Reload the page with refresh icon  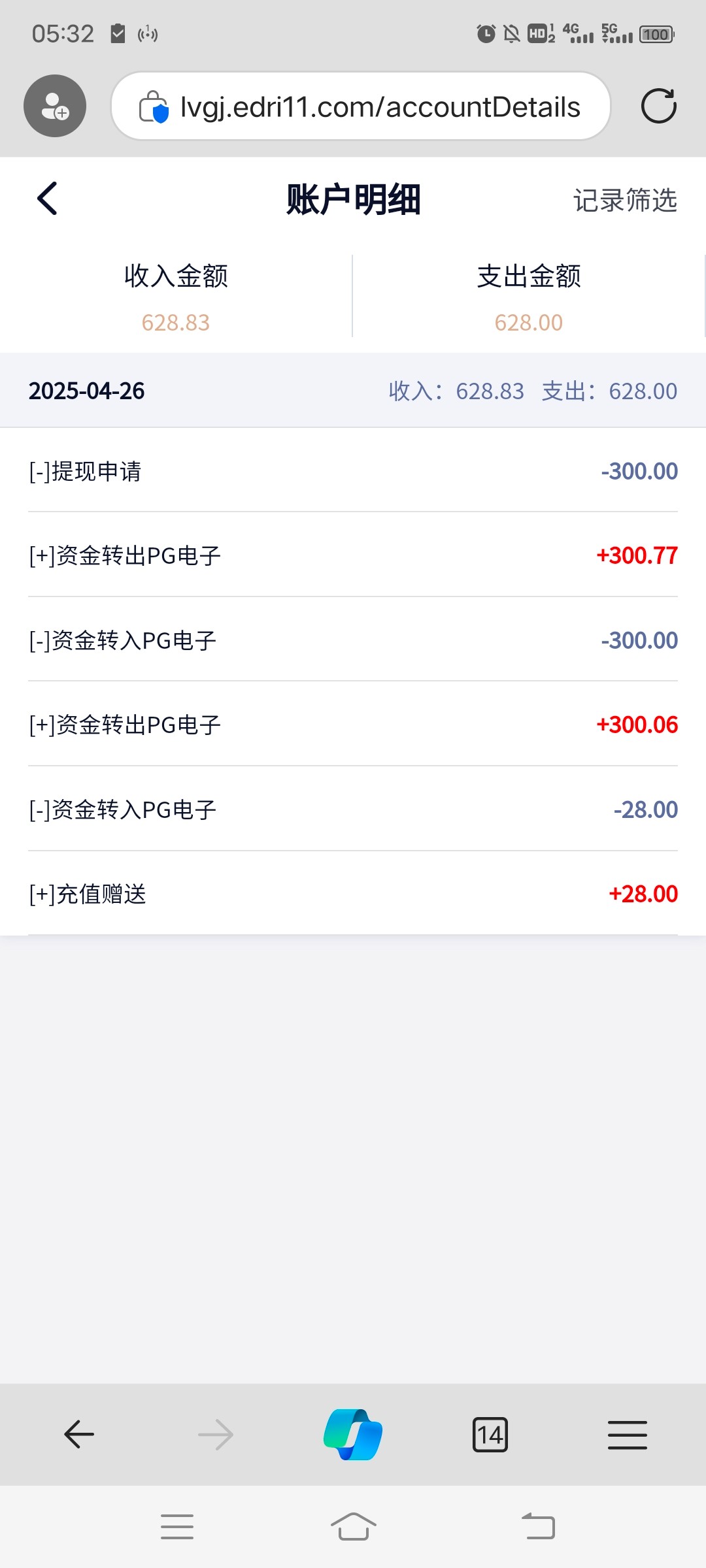658,106
